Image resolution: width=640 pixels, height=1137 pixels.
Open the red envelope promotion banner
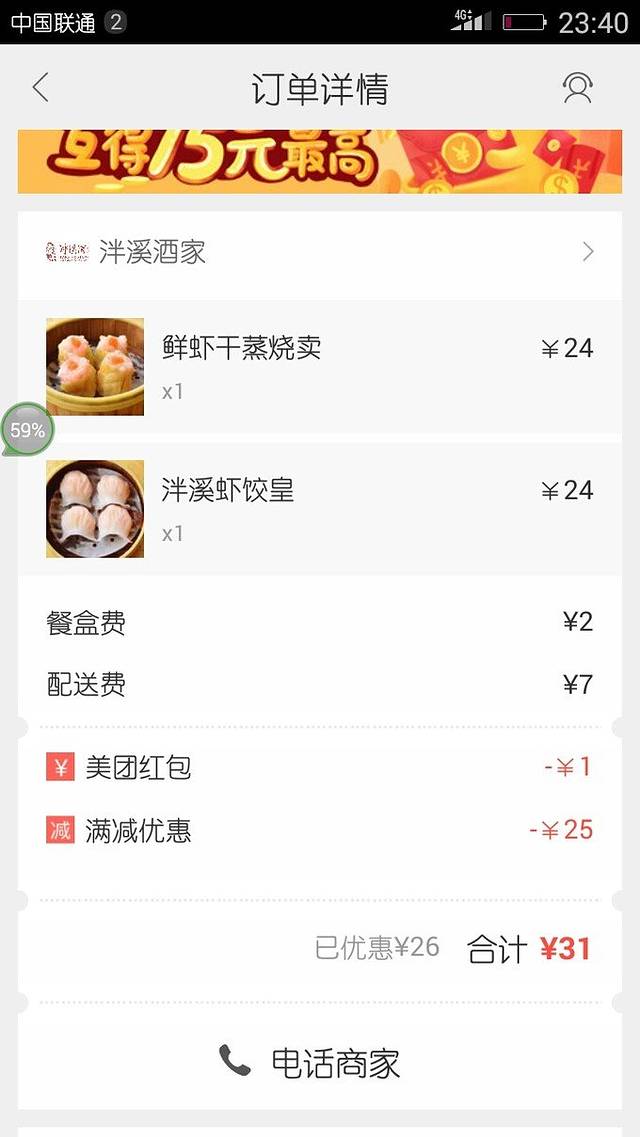click(320, 161)
